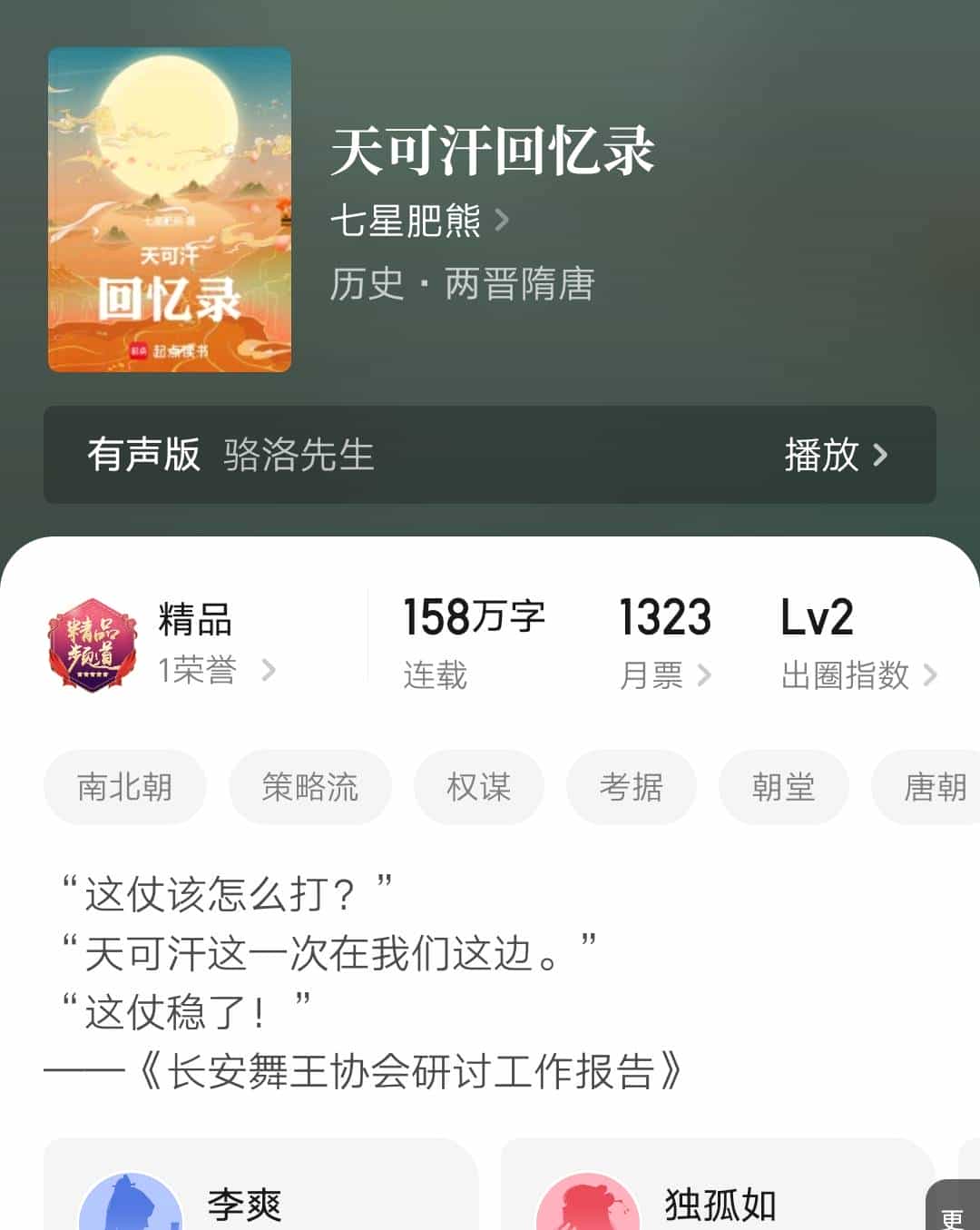Open the 历史·两晋隋唐 category link
This screenshot has width=980, height=1230.
463,284
